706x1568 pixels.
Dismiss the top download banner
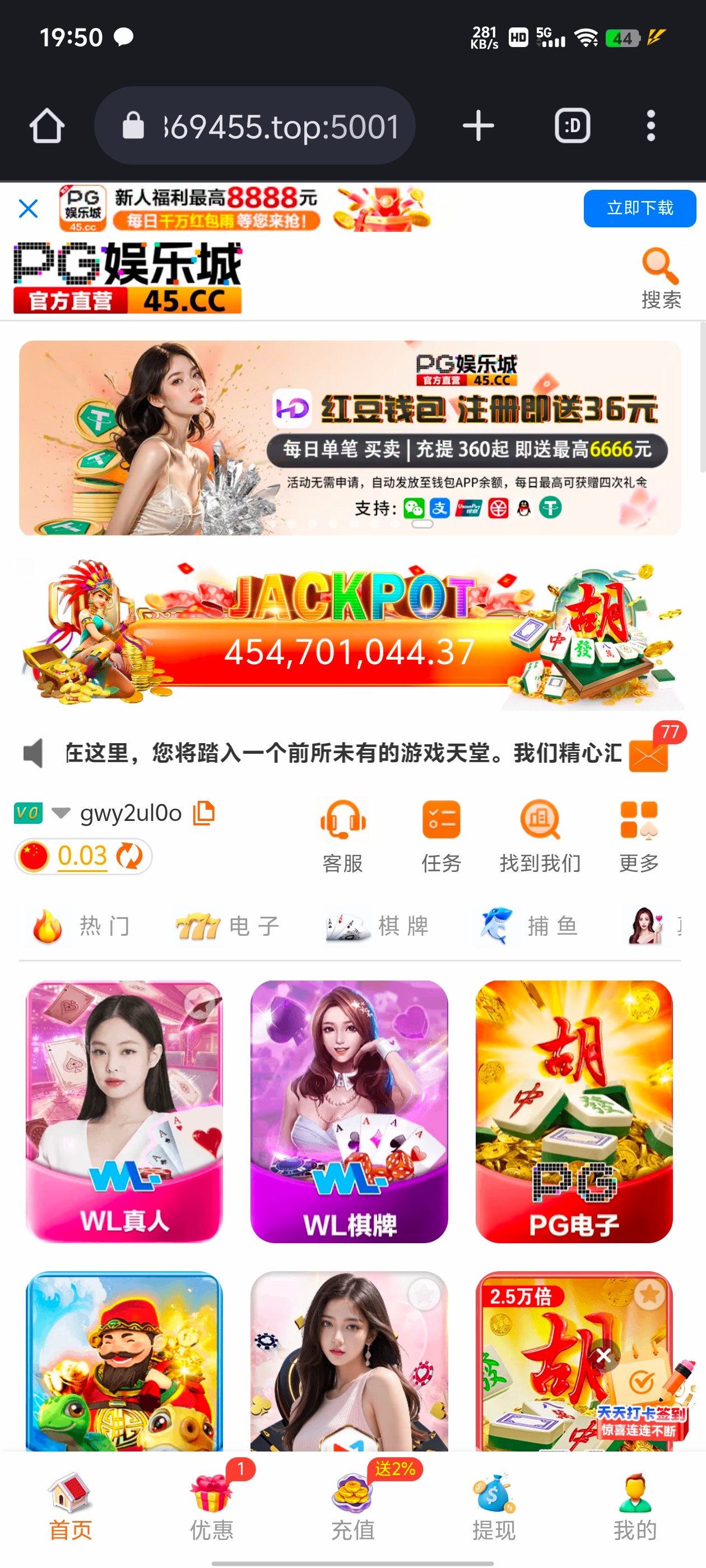(28, 209)
